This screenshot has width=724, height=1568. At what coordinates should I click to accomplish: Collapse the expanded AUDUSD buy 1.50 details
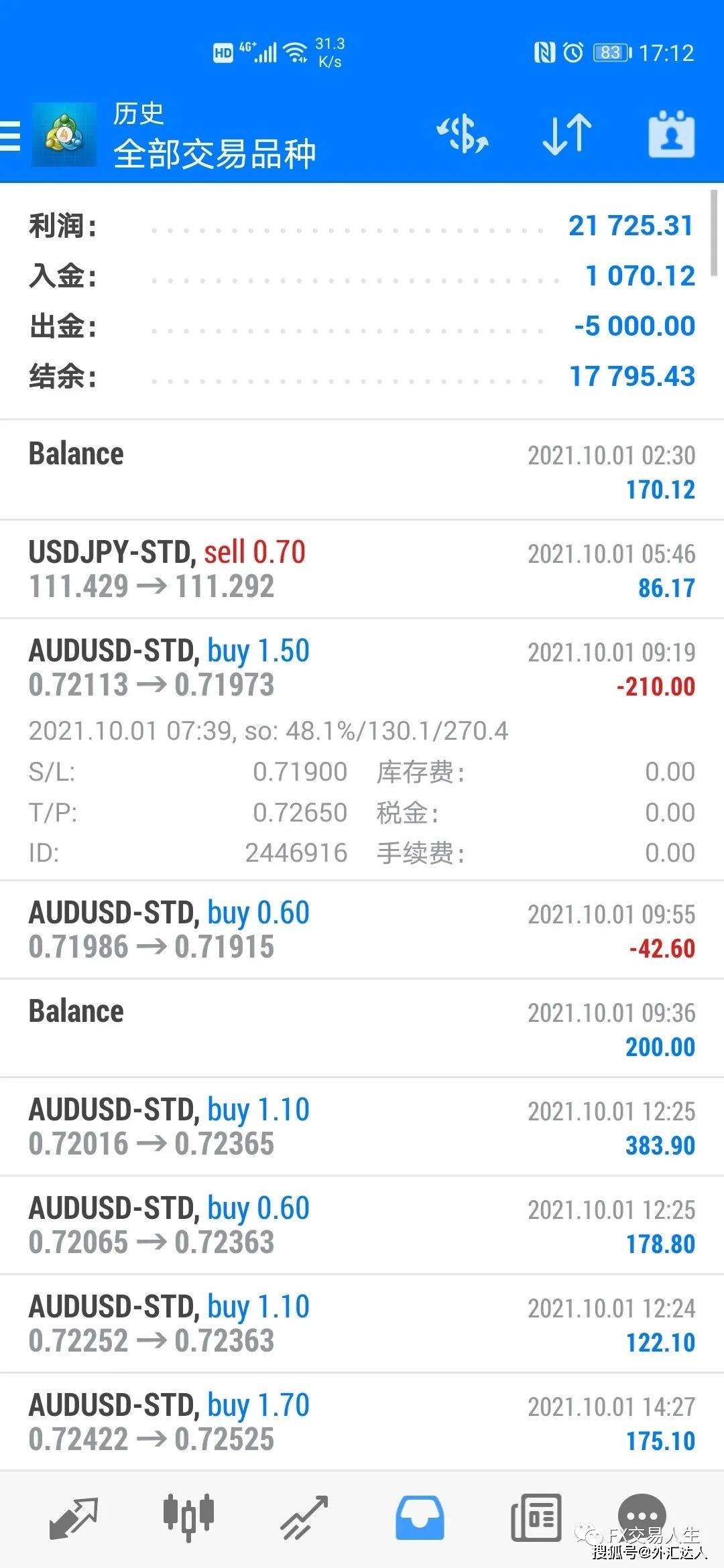tap(268, 667)
